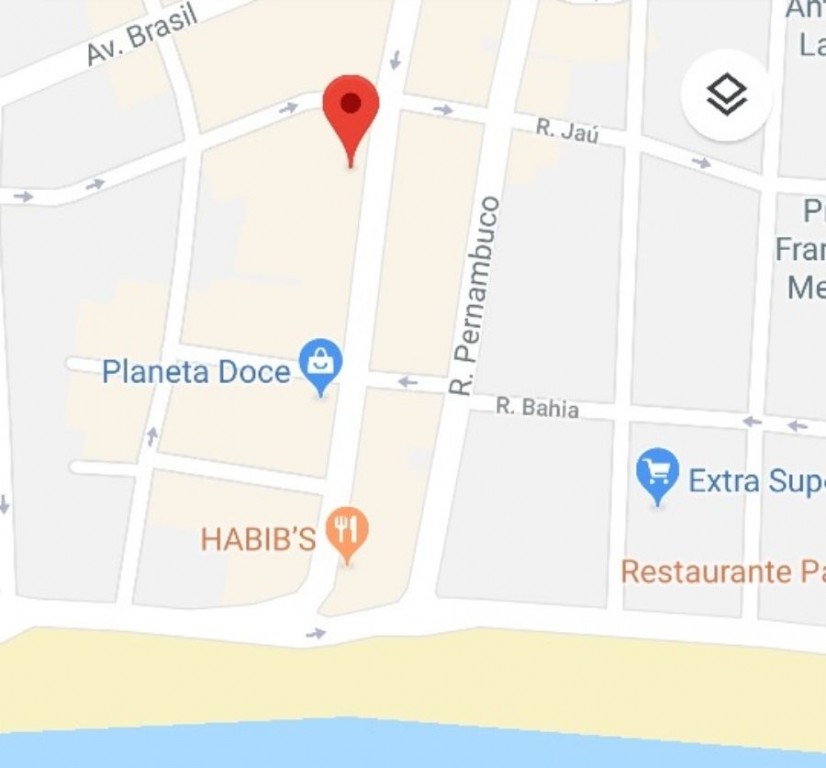826x768 pixels.
Task: Open the Extra Supermarket place marker
Action: tap(657, 472)
